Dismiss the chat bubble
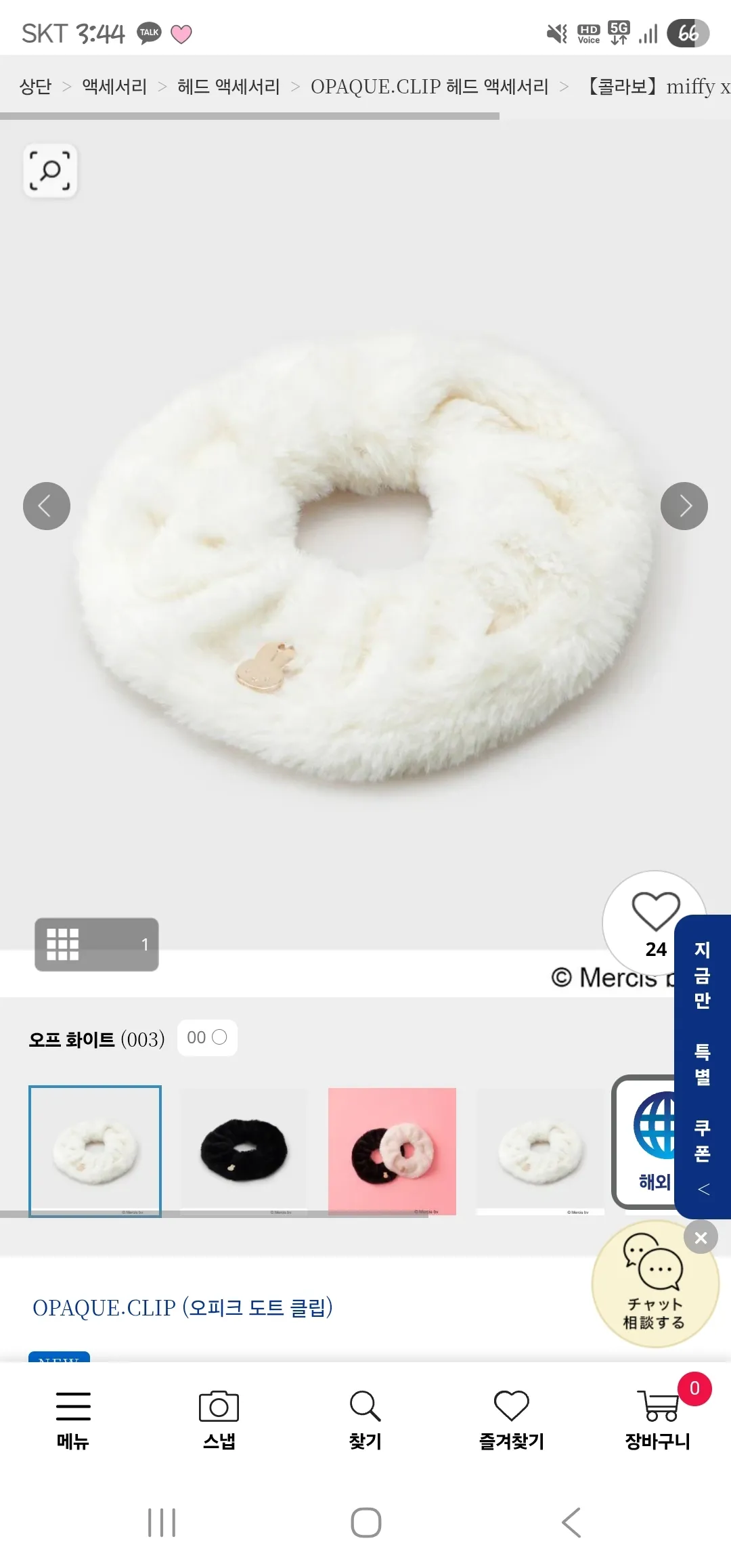 701,1238
